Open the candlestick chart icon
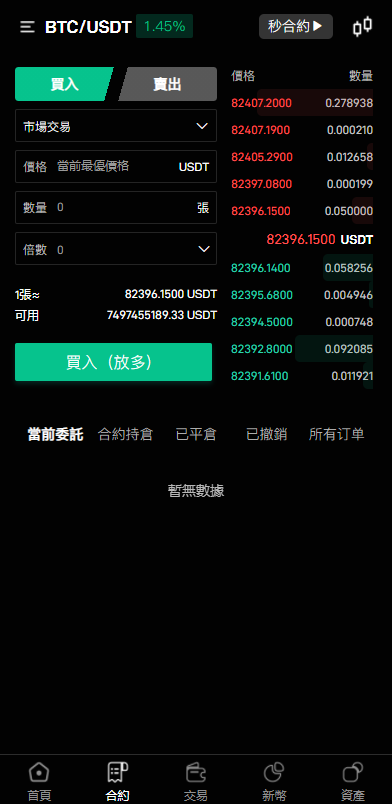This screenshot has width=392, height=804. pyautogui.click(x=362, y=27)
